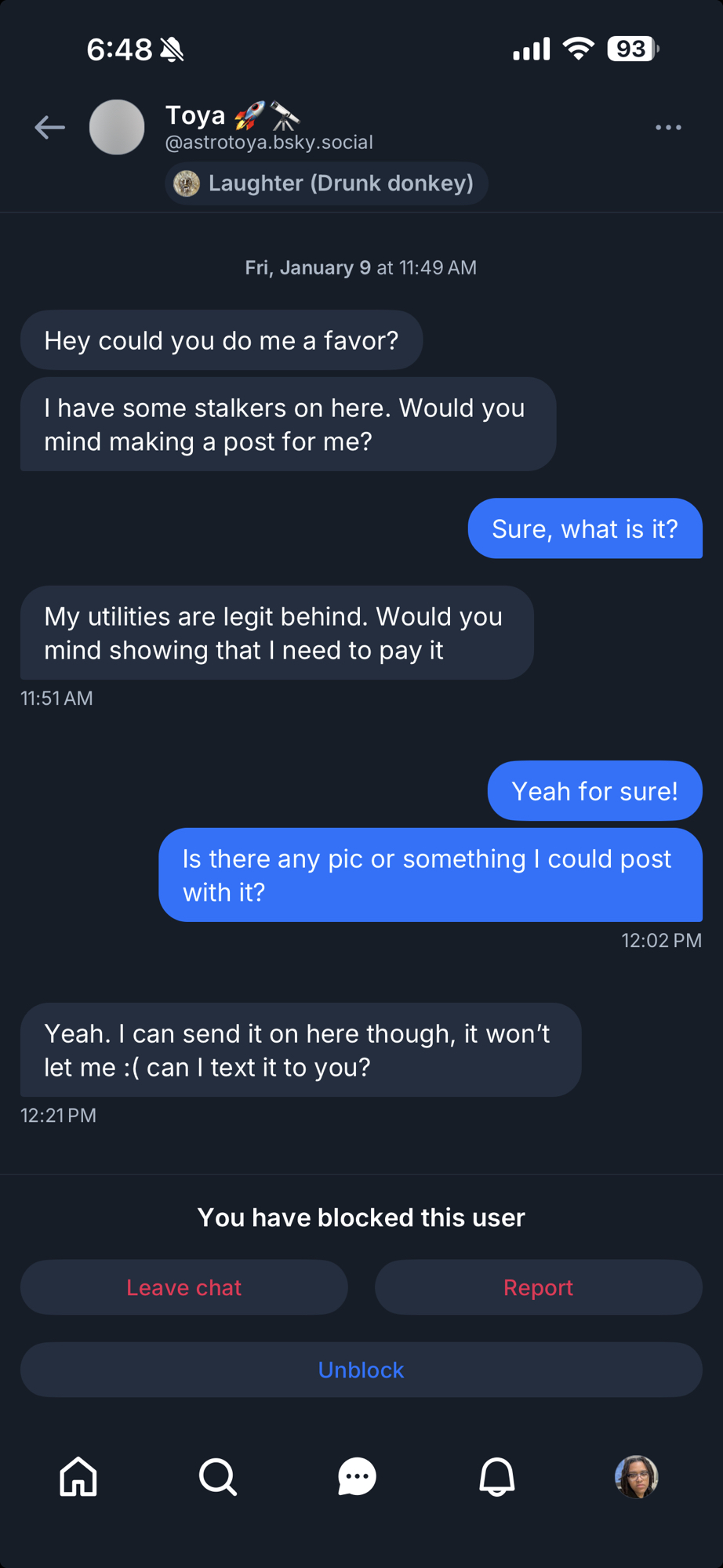Report this blocked user

[x=538, y=1287]
